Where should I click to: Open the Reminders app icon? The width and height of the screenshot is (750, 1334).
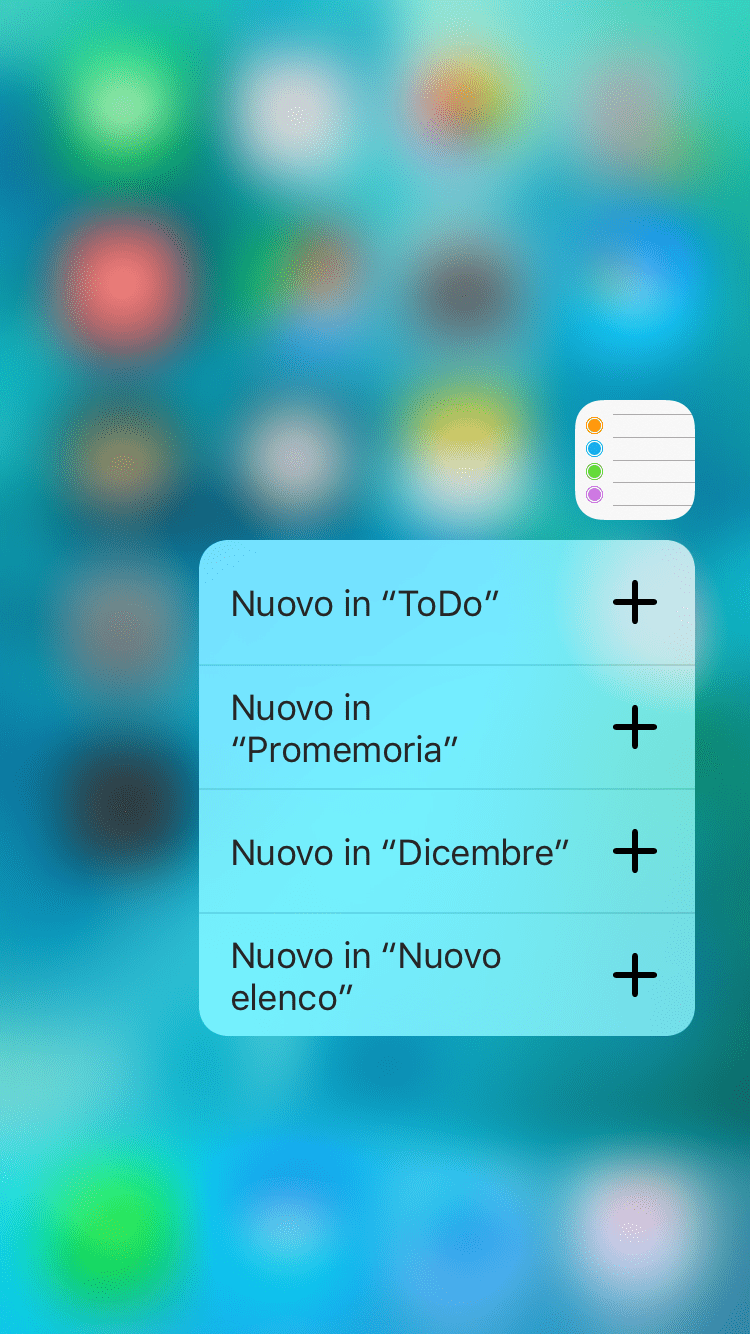[x=635, y=460]
